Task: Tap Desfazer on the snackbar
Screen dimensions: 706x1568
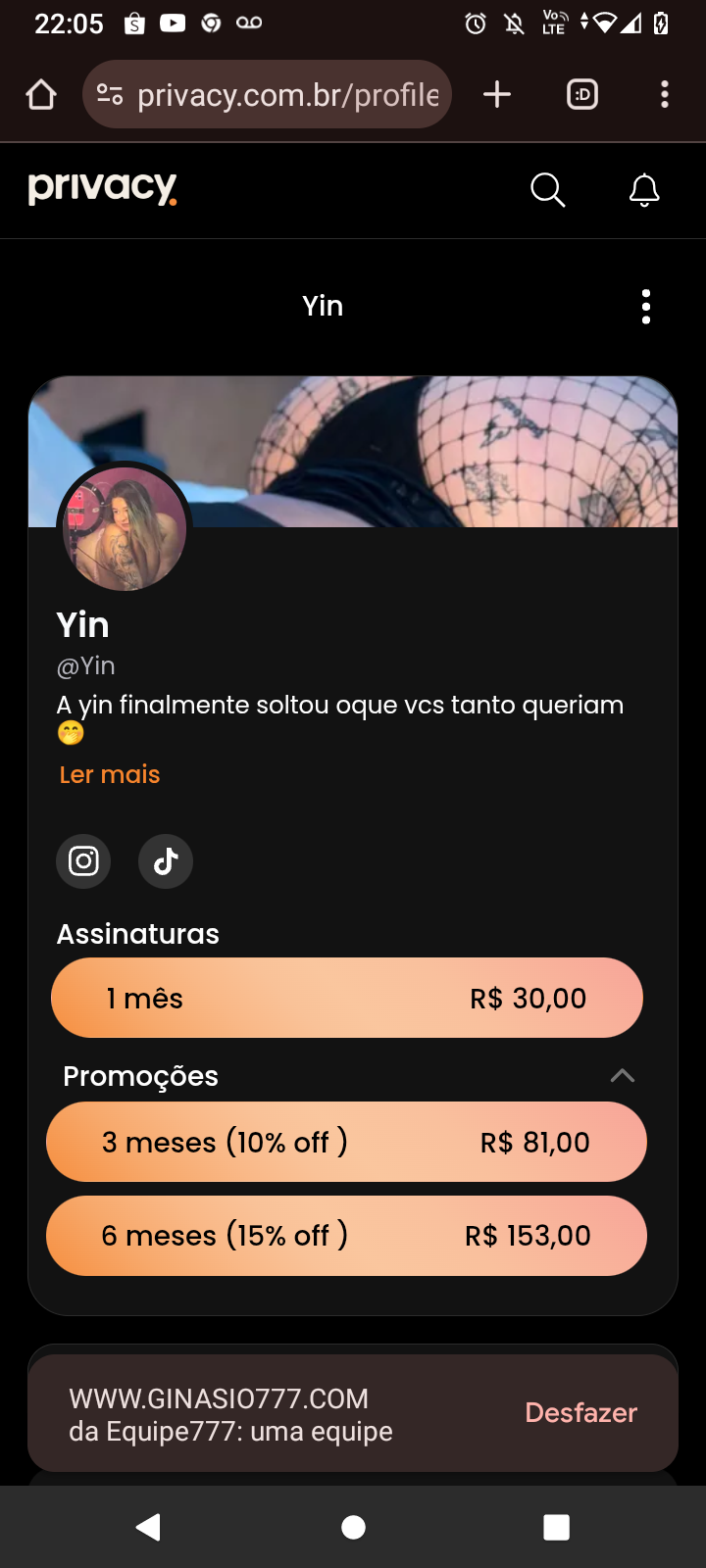Action: tap(580, 1412)
